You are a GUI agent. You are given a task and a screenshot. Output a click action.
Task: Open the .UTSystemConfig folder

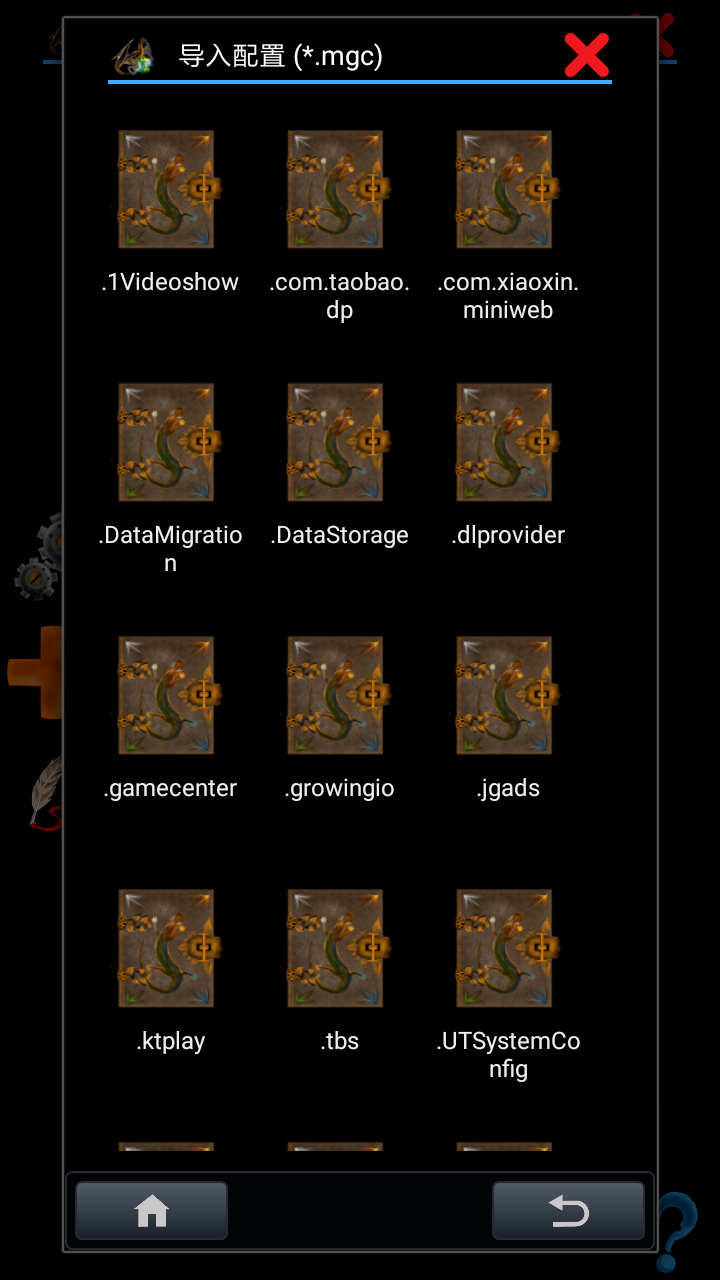pos(506,949)
